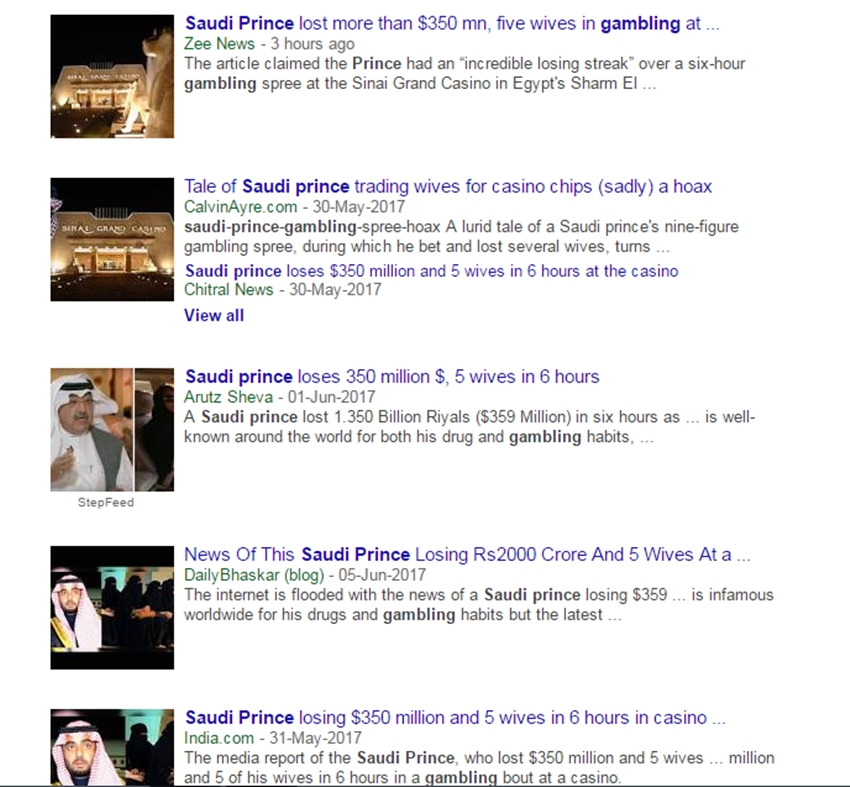Viewport: 850px width, 787px height.
Task: Tap the StepFeed thumbnail image
Action: click(112, 430)
